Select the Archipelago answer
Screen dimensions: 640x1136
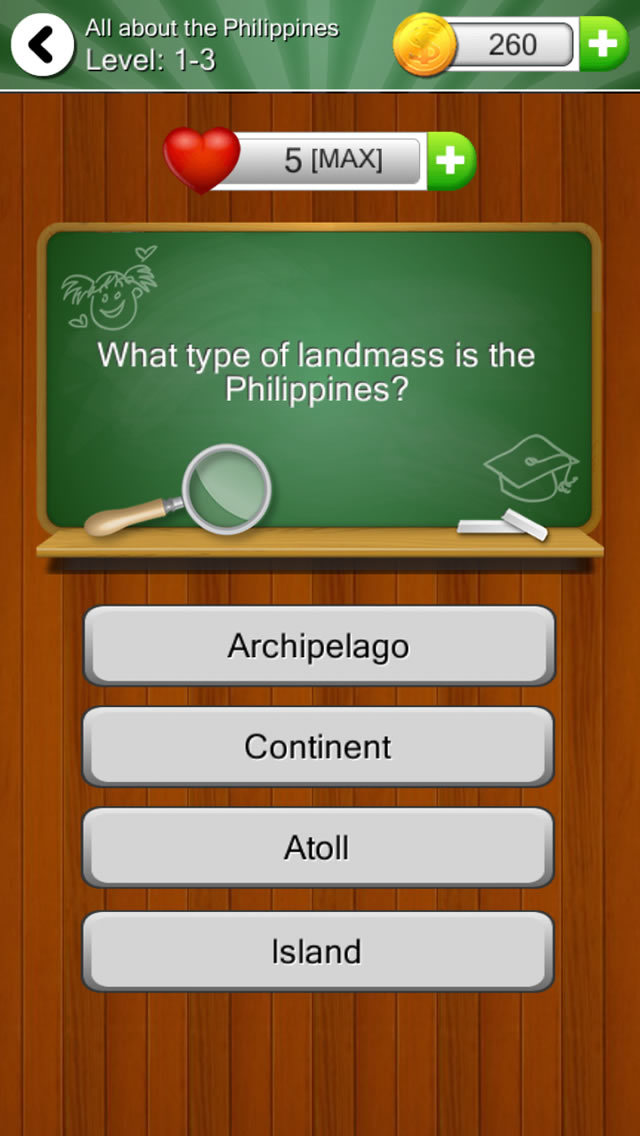tap(319, 646)
